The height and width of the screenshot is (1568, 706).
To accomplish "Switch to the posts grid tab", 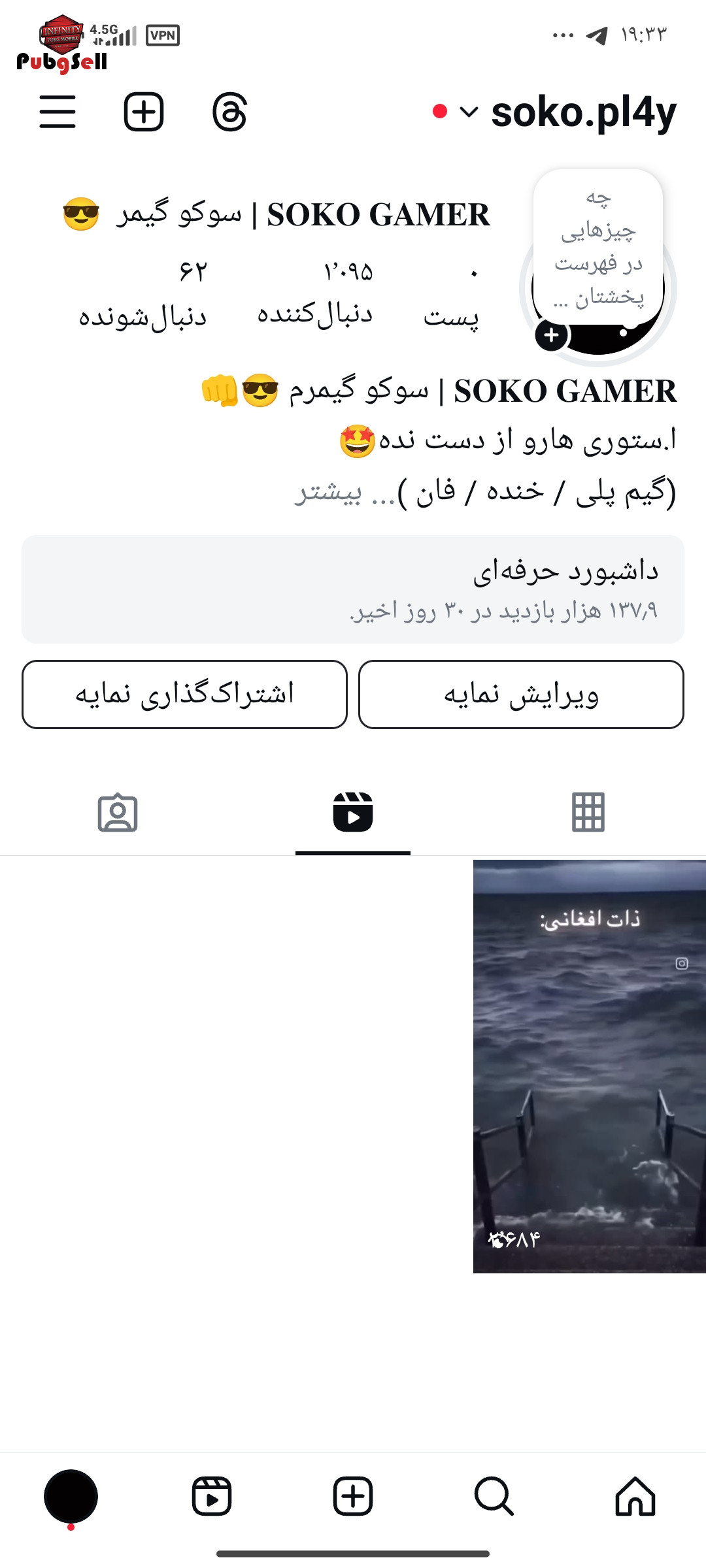I will [588, 812].
